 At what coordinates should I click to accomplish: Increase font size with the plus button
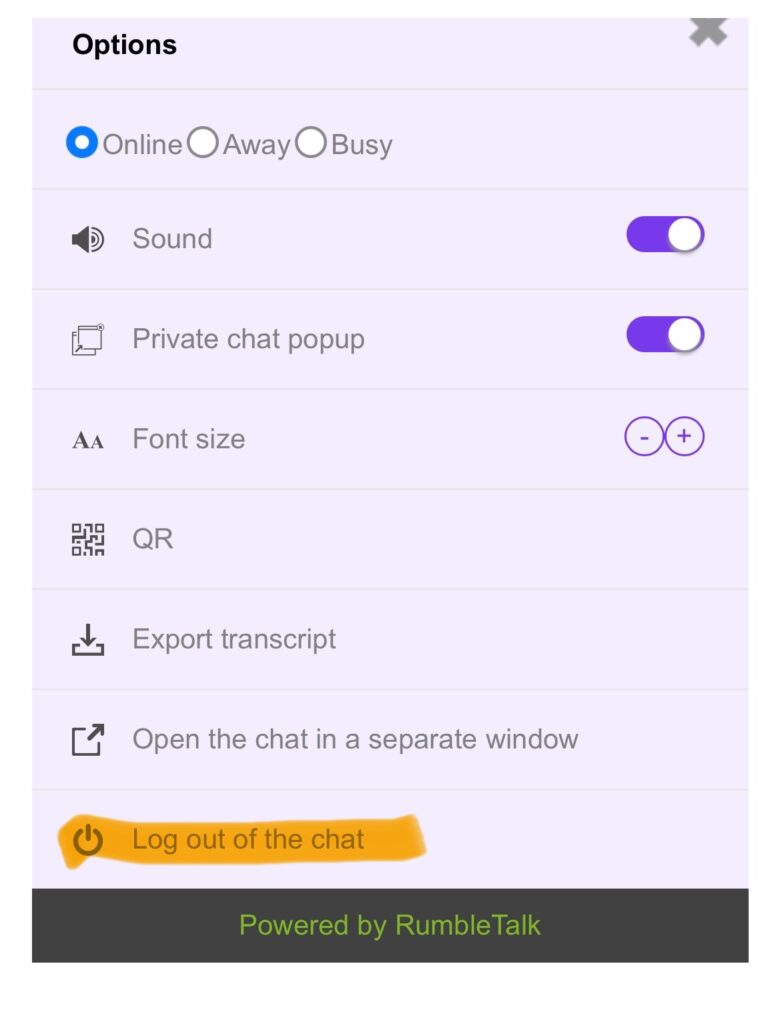(x=685, y=437)
